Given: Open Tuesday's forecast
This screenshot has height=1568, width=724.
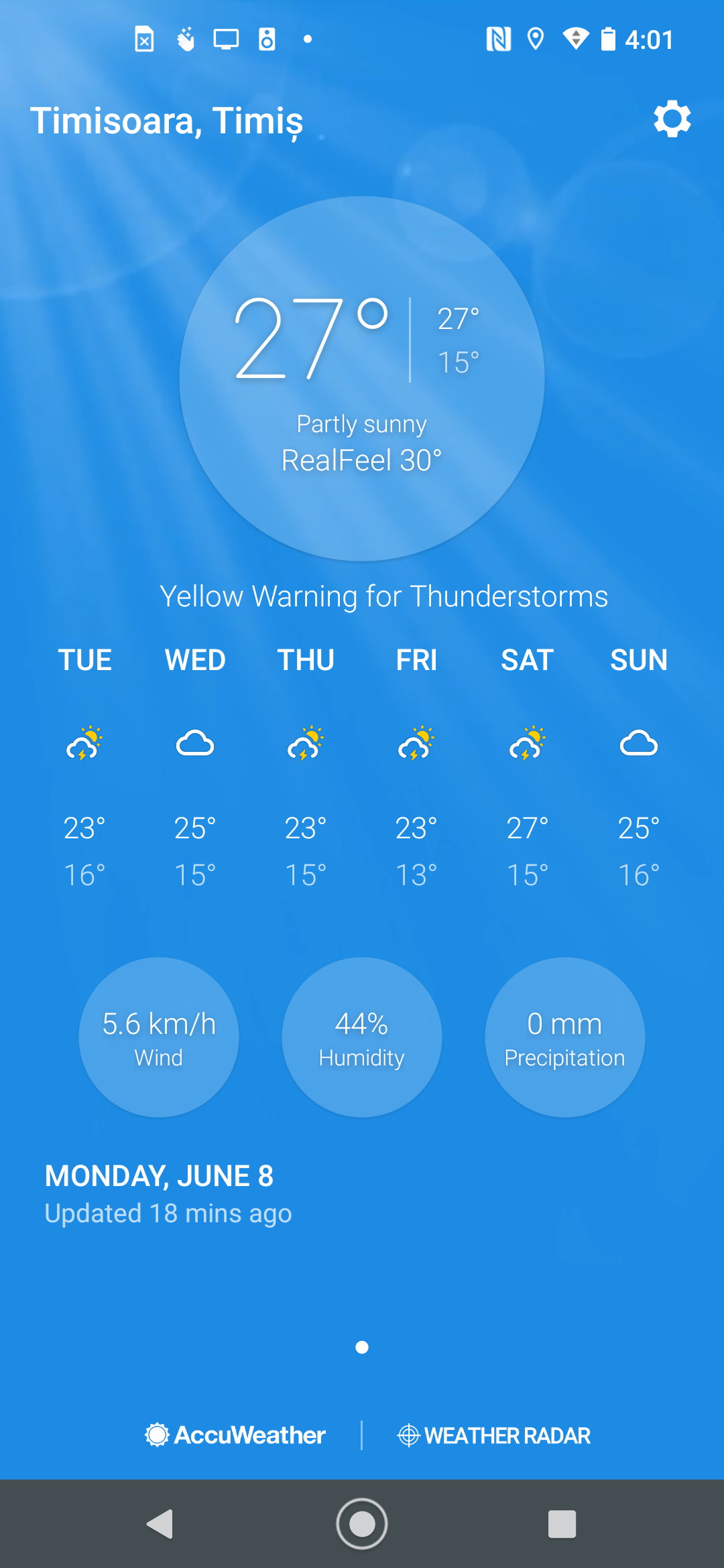Looking at the screenshot, I should coord(84,767).
